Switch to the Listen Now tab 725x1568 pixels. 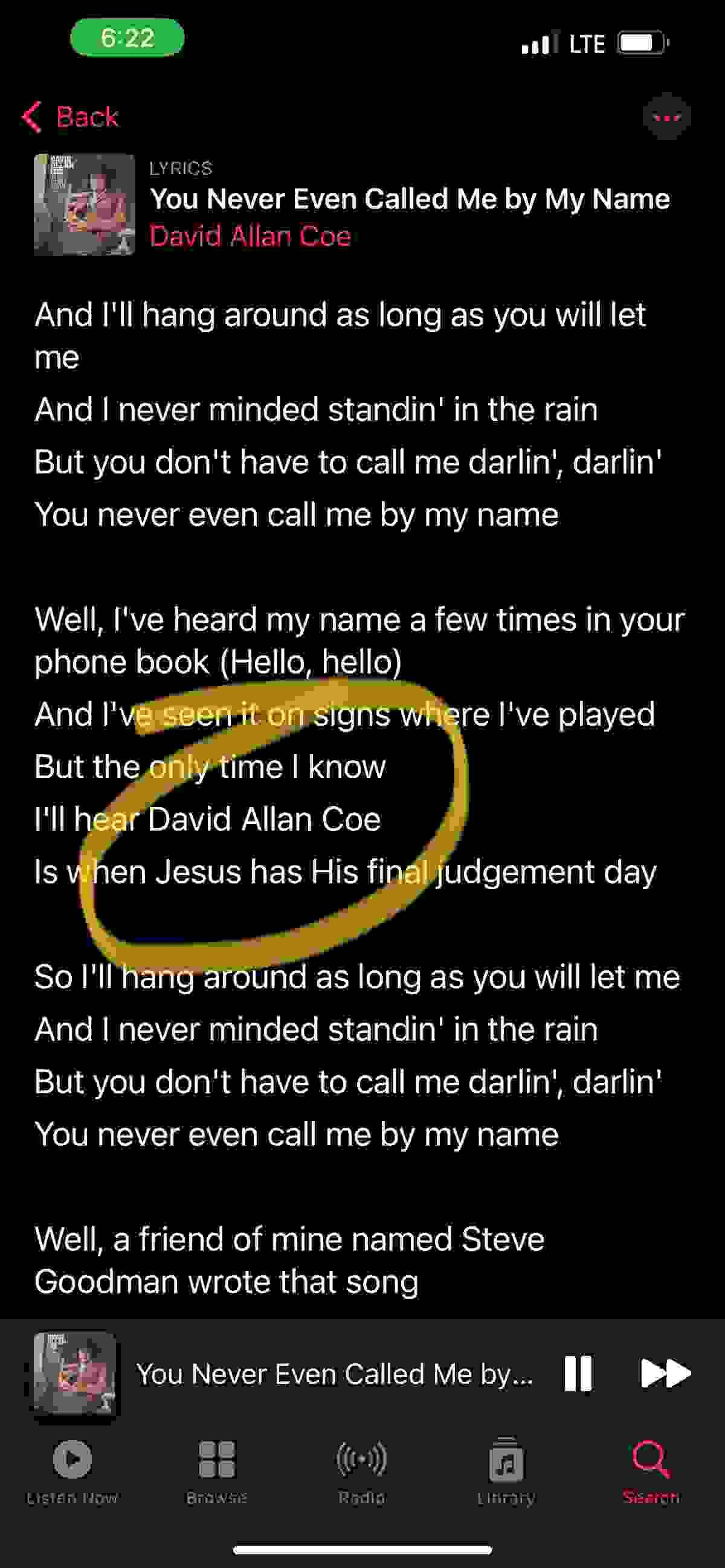72,1470
